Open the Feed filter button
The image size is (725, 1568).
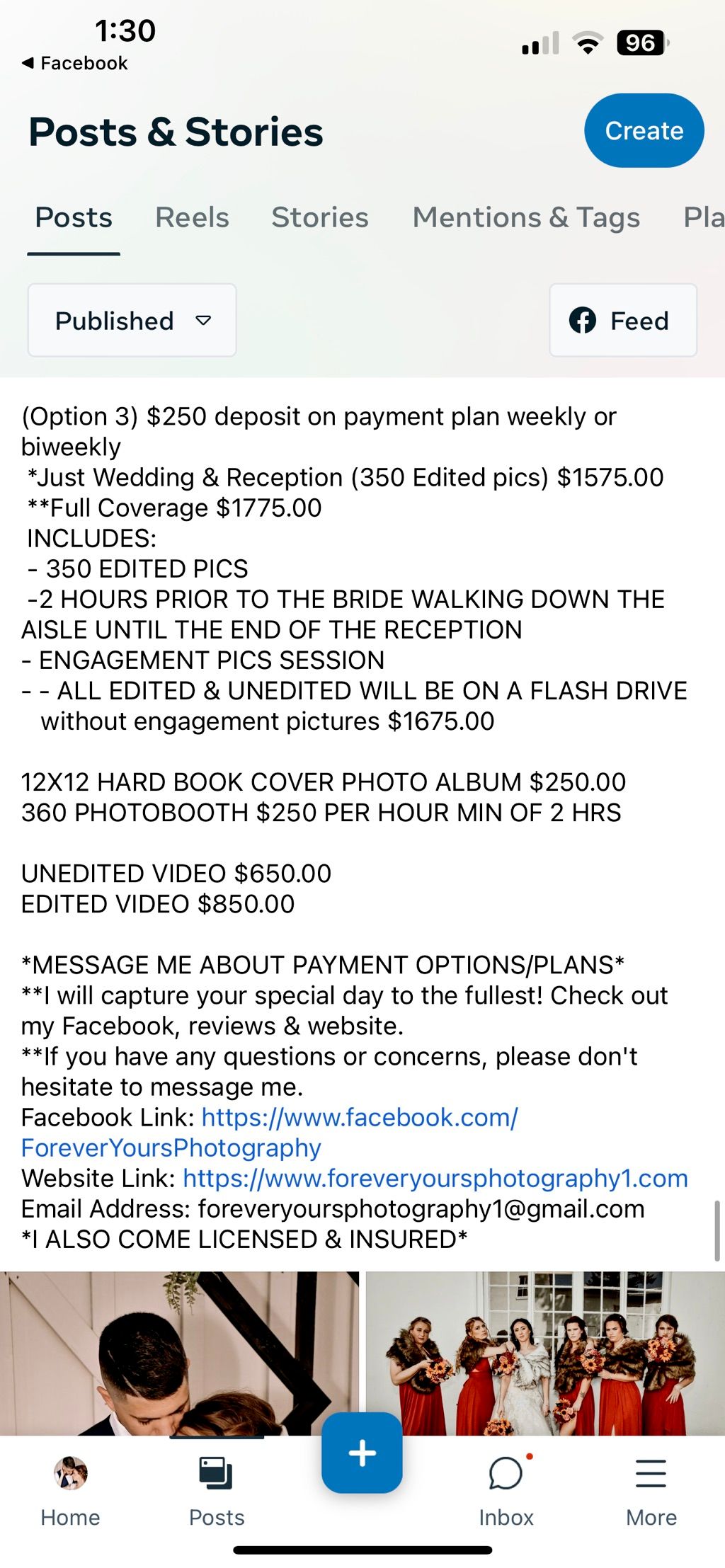[622, 321]
